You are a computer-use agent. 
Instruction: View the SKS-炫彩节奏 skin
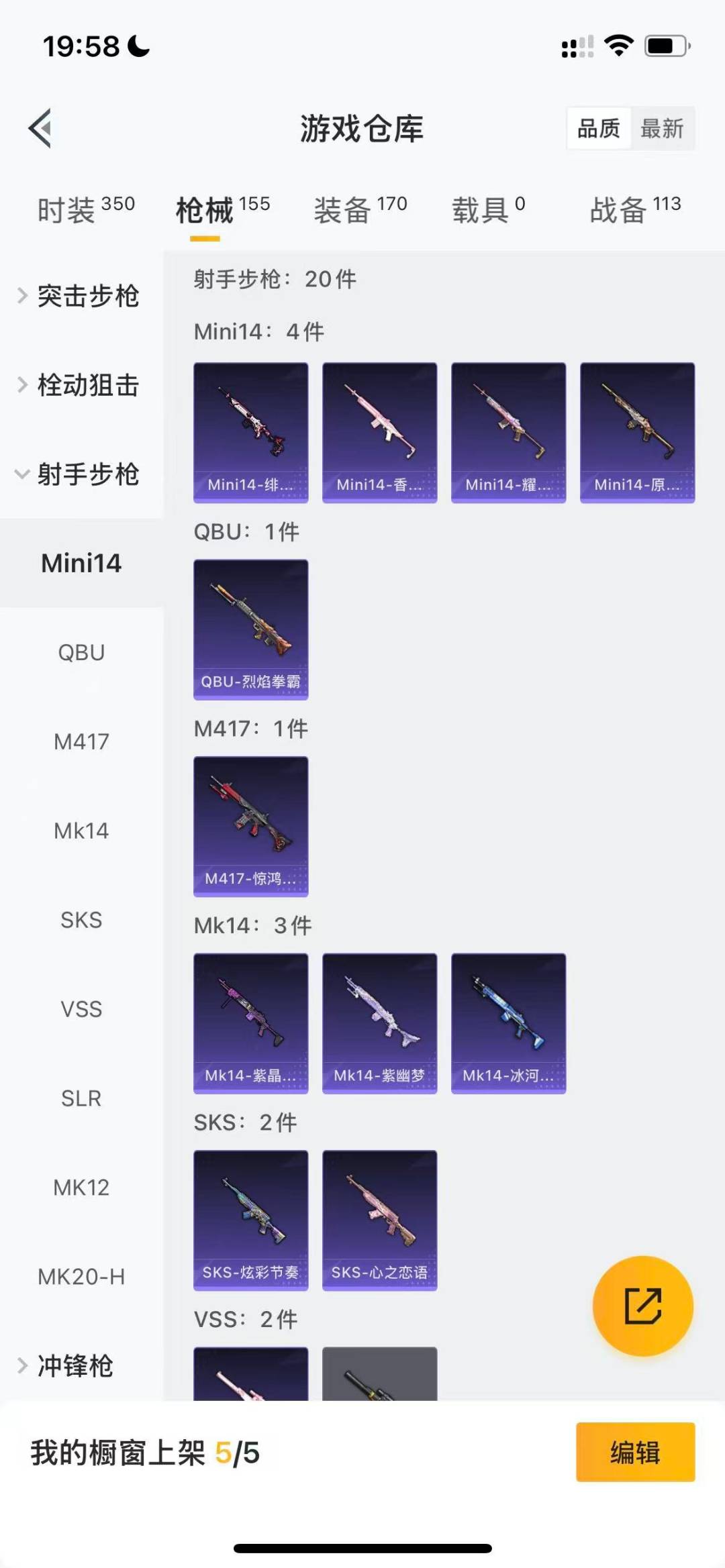point(251,1220)
